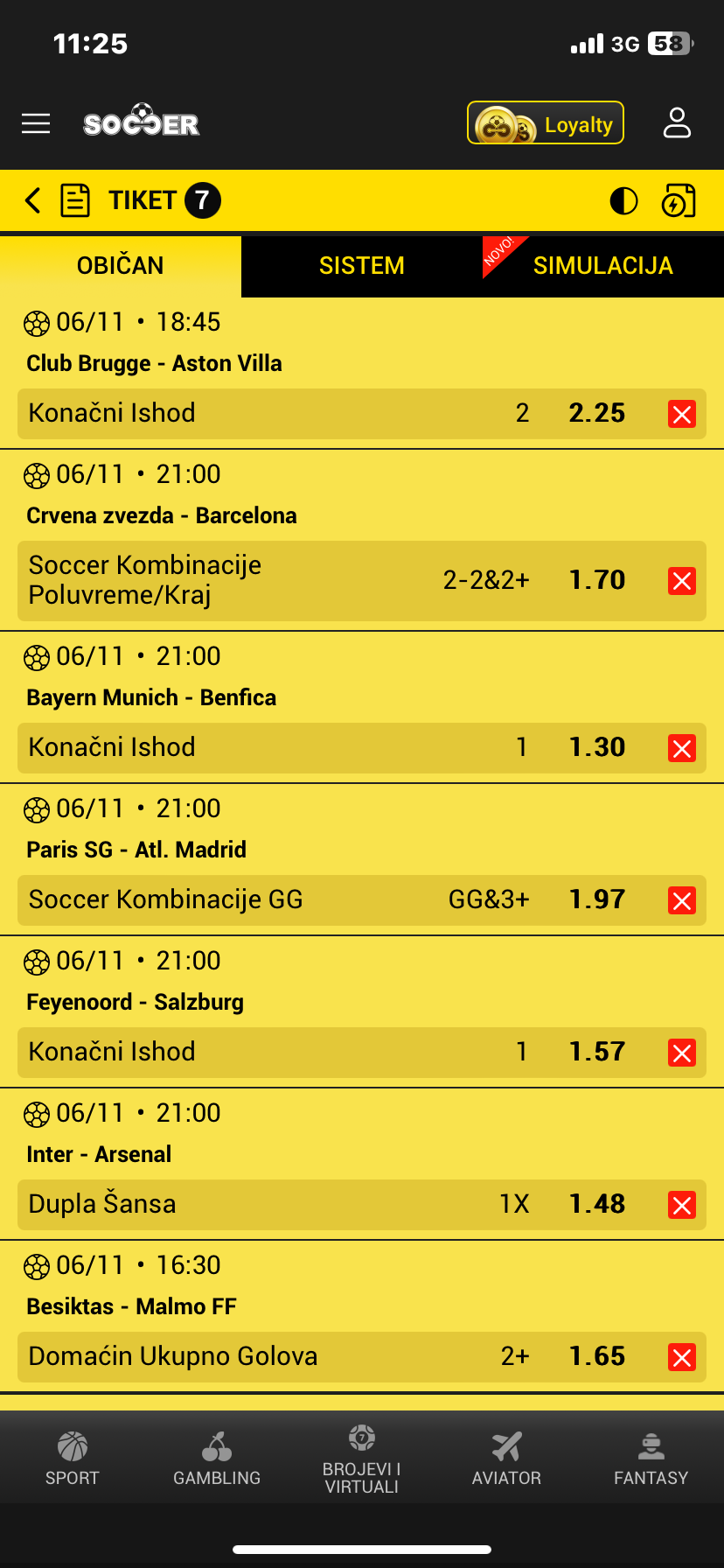
Task: Open the hamburger menu
Action: point(36,123)
